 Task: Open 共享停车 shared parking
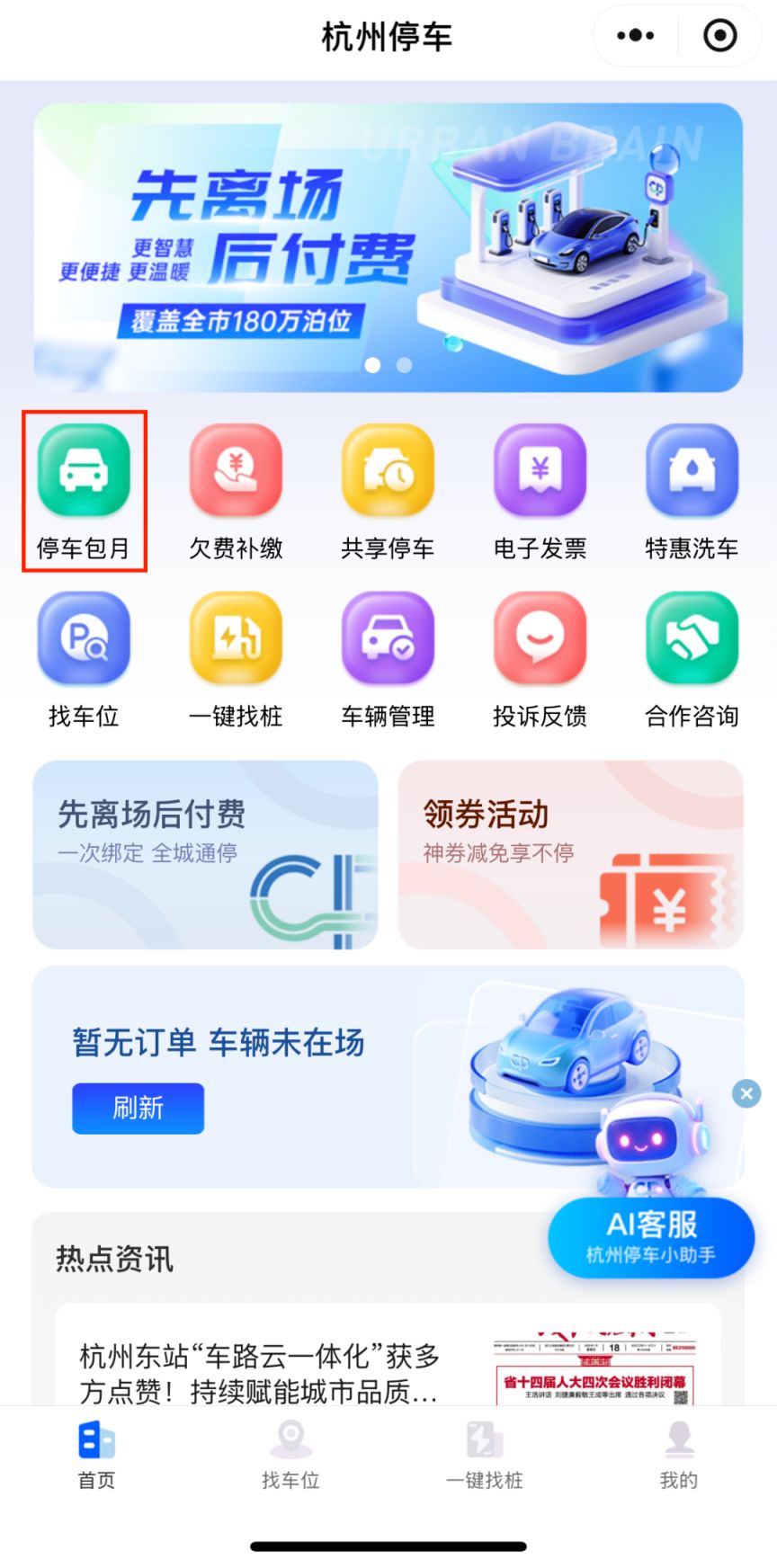click(388, 490)
